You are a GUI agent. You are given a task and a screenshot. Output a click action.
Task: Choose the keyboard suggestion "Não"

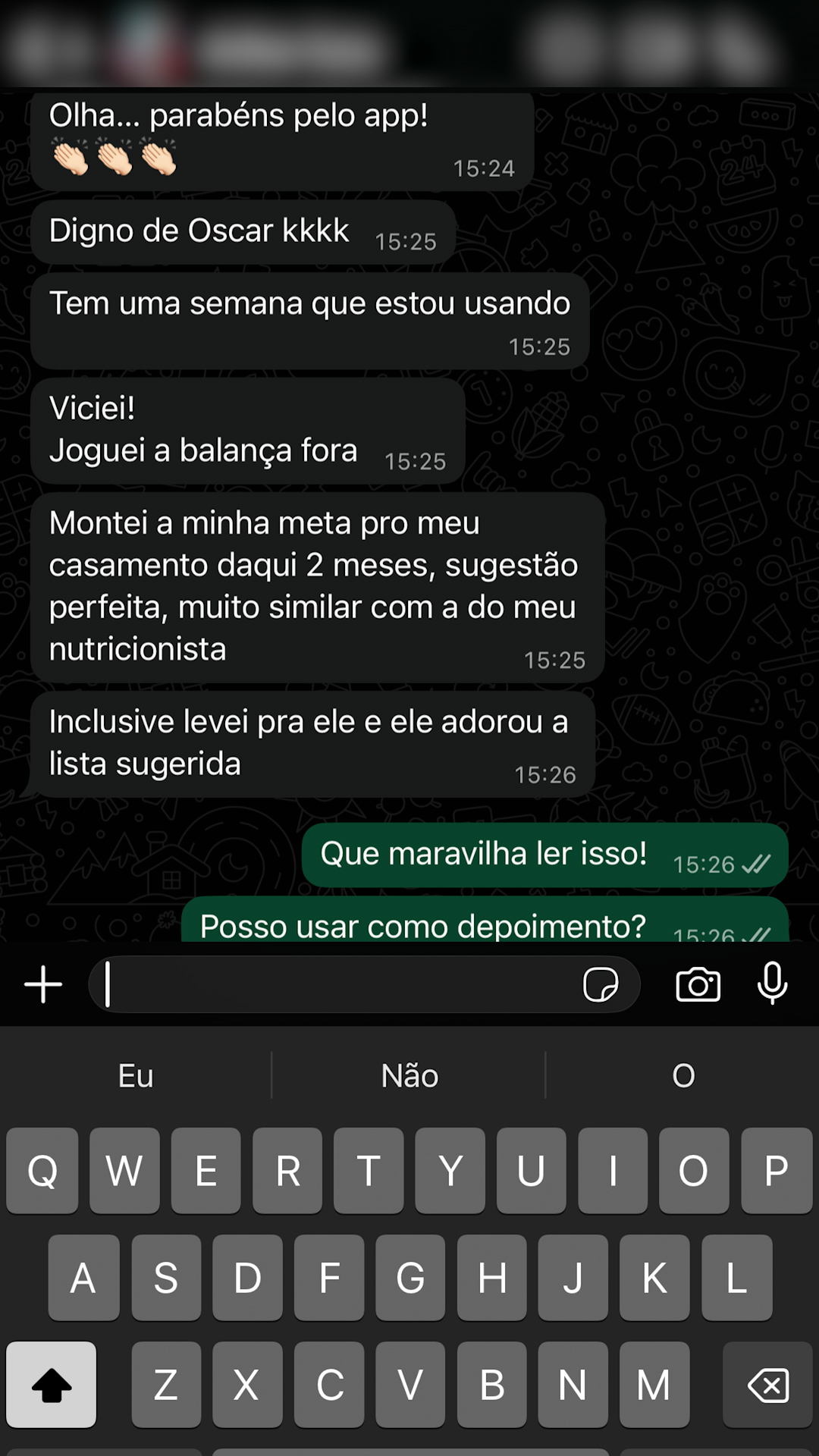tap(409, 1075)
